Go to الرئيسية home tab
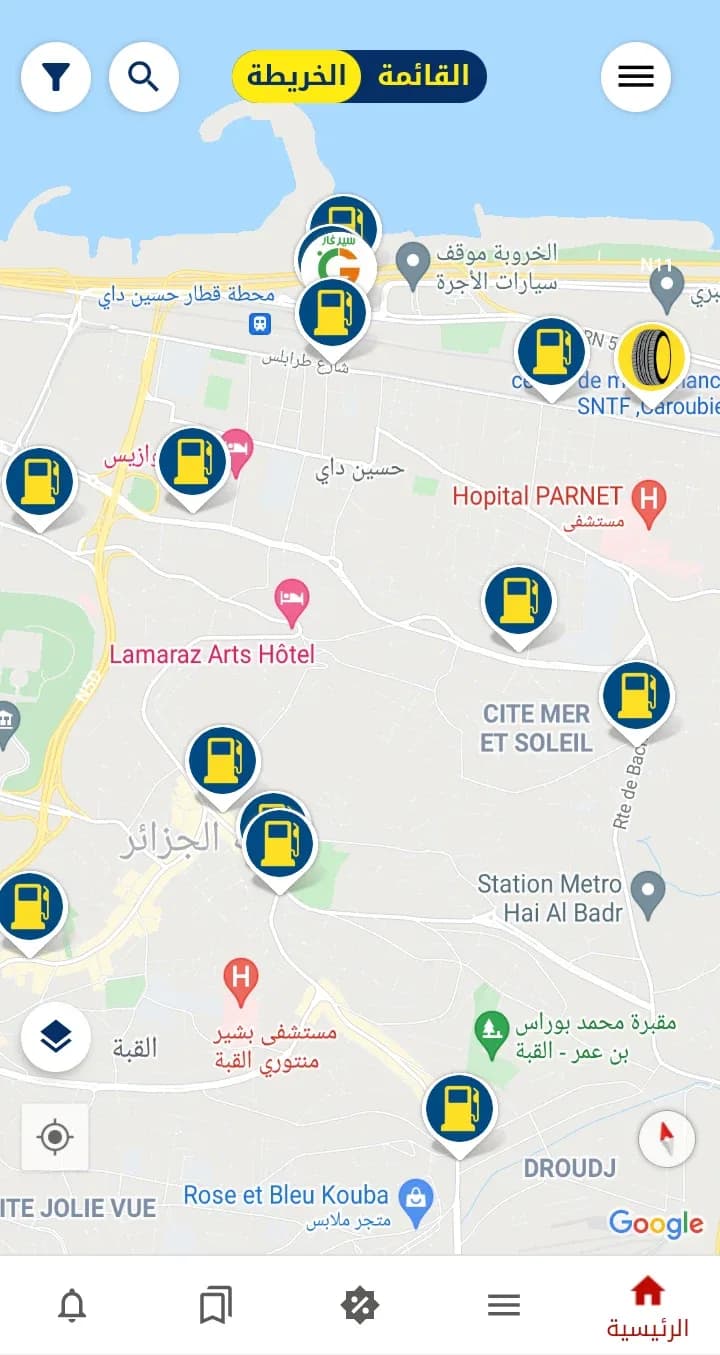The height and width of the screenshot is (1355, 720). [x=648, y=1306]
